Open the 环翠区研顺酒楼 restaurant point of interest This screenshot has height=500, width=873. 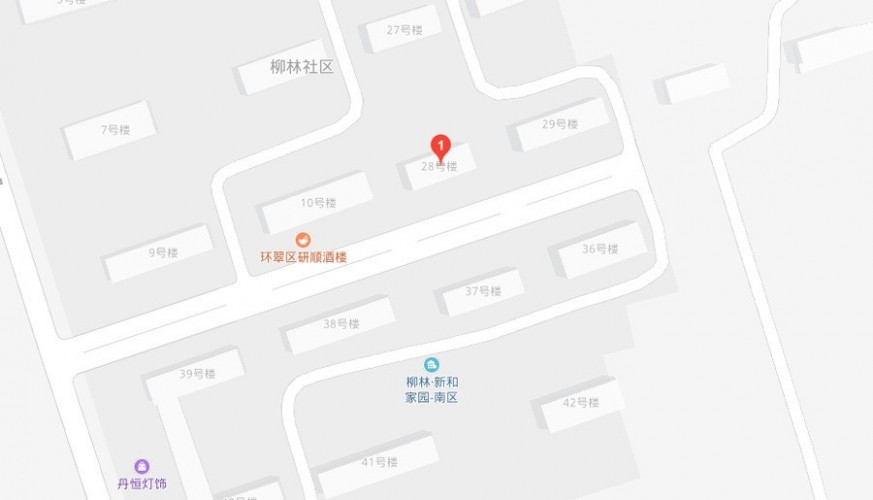coord(303,240)
